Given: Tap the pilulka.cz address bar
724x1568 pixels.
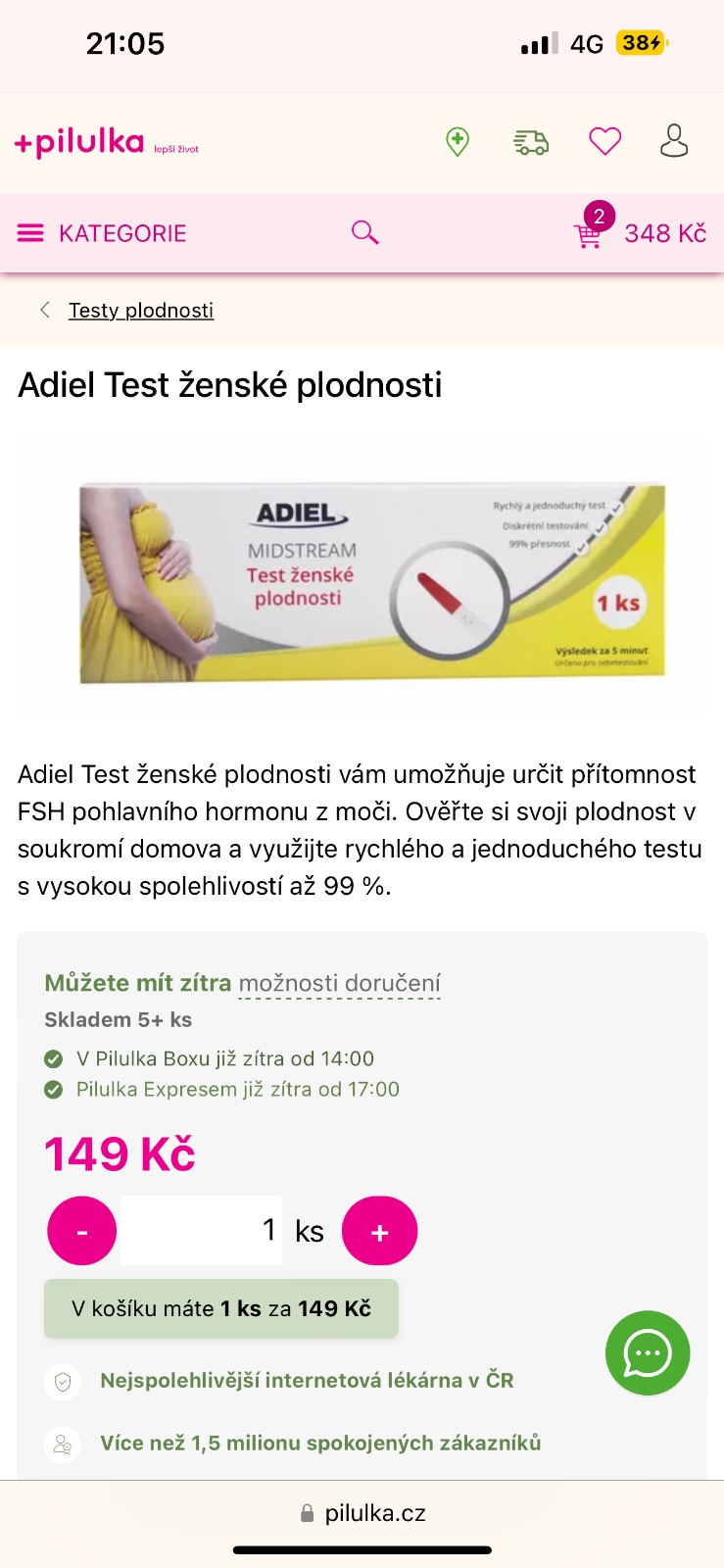Looking at the screenshot, I should pyautogui.click(x=362, y=1513).
